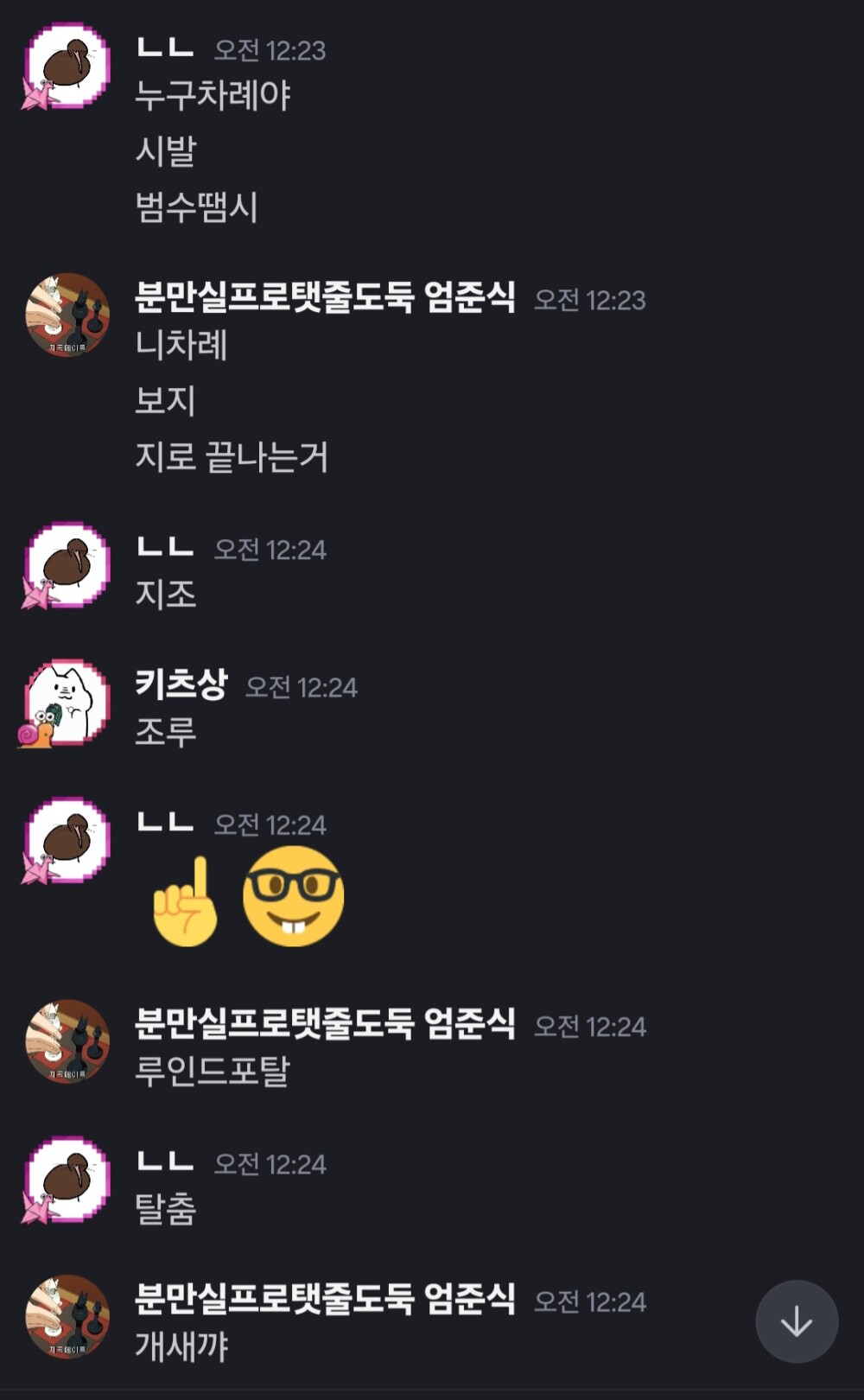Jump to latest messages with down arrow
Image resolution: width=864 pixels, height=1400 pixels.
(796, 1321)
